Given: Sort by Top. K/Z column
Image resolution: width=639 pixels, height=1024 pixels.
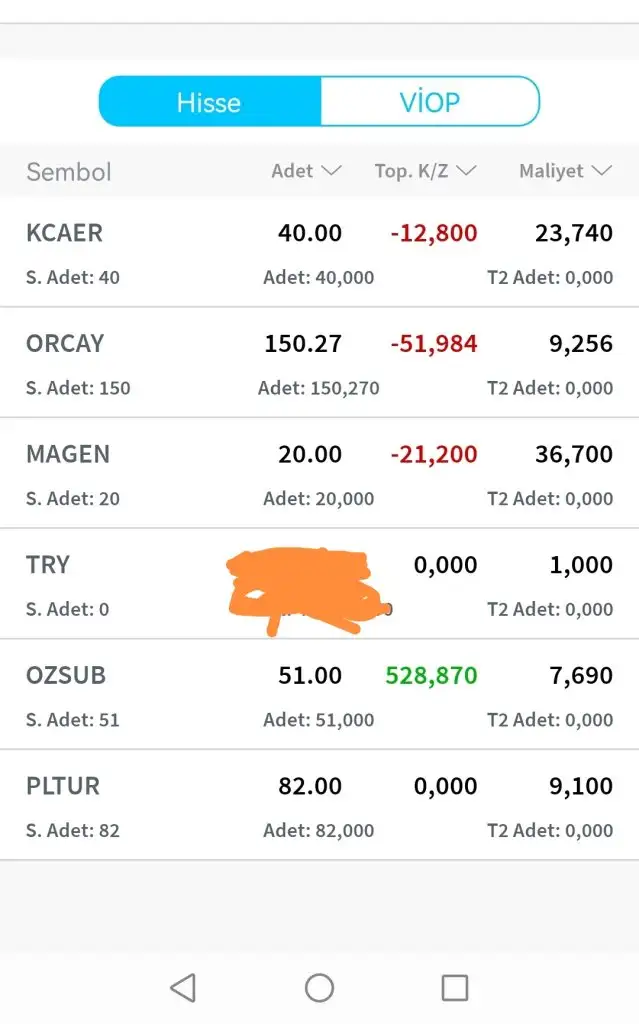Looking at the screenshot, I should (425, 171).
